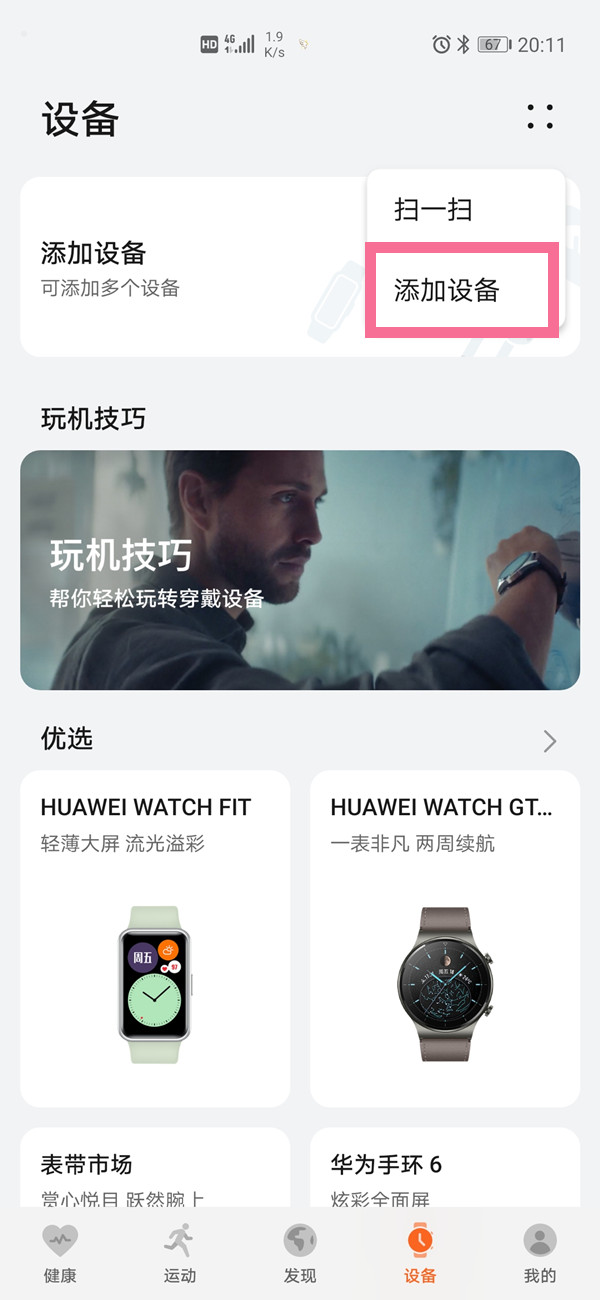Choose 添加设备 in the popup menu
This screenshot has height=1300, width=600.
[447, 291]
